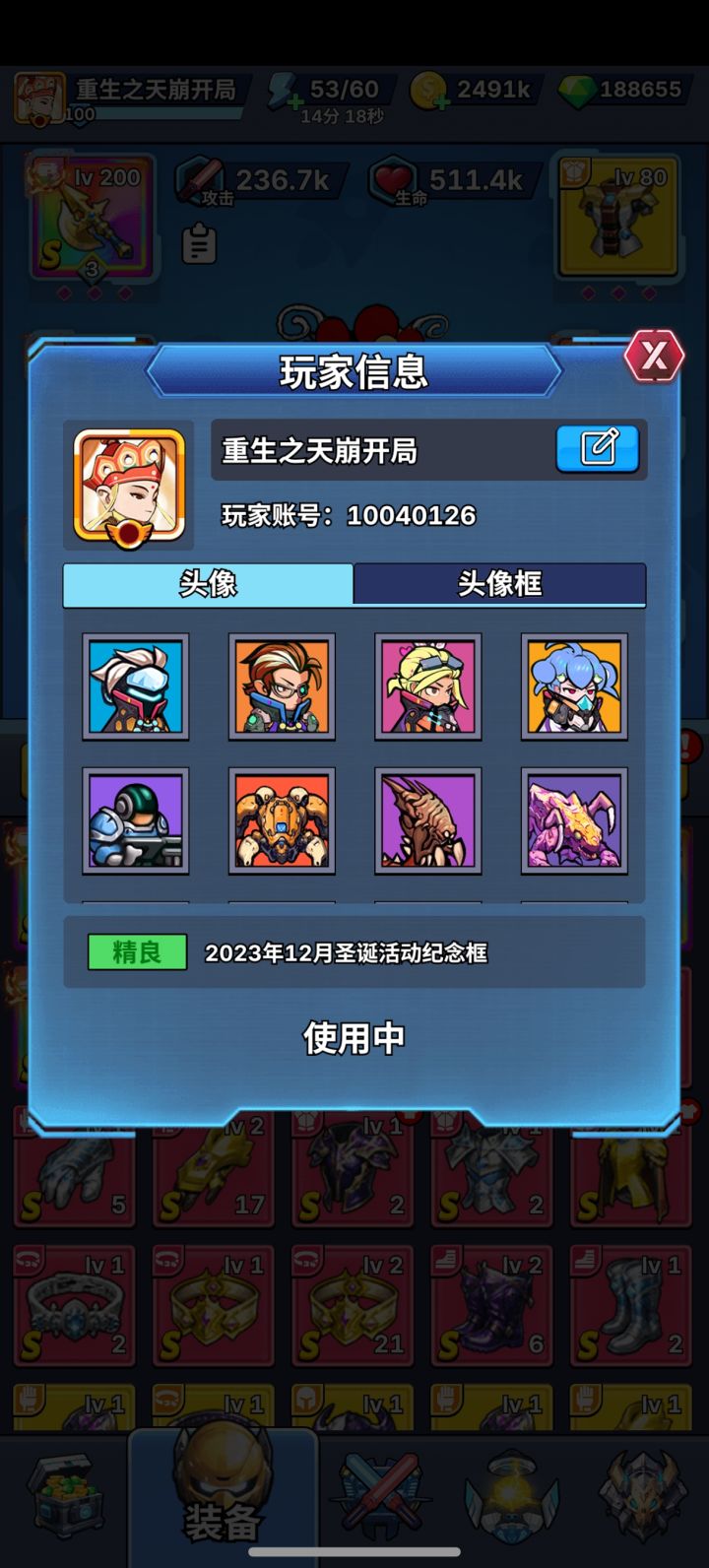Choose the glasses-wearing commander avatar
The height and width of the screenshot is (1568, 709).
(282, 686)
